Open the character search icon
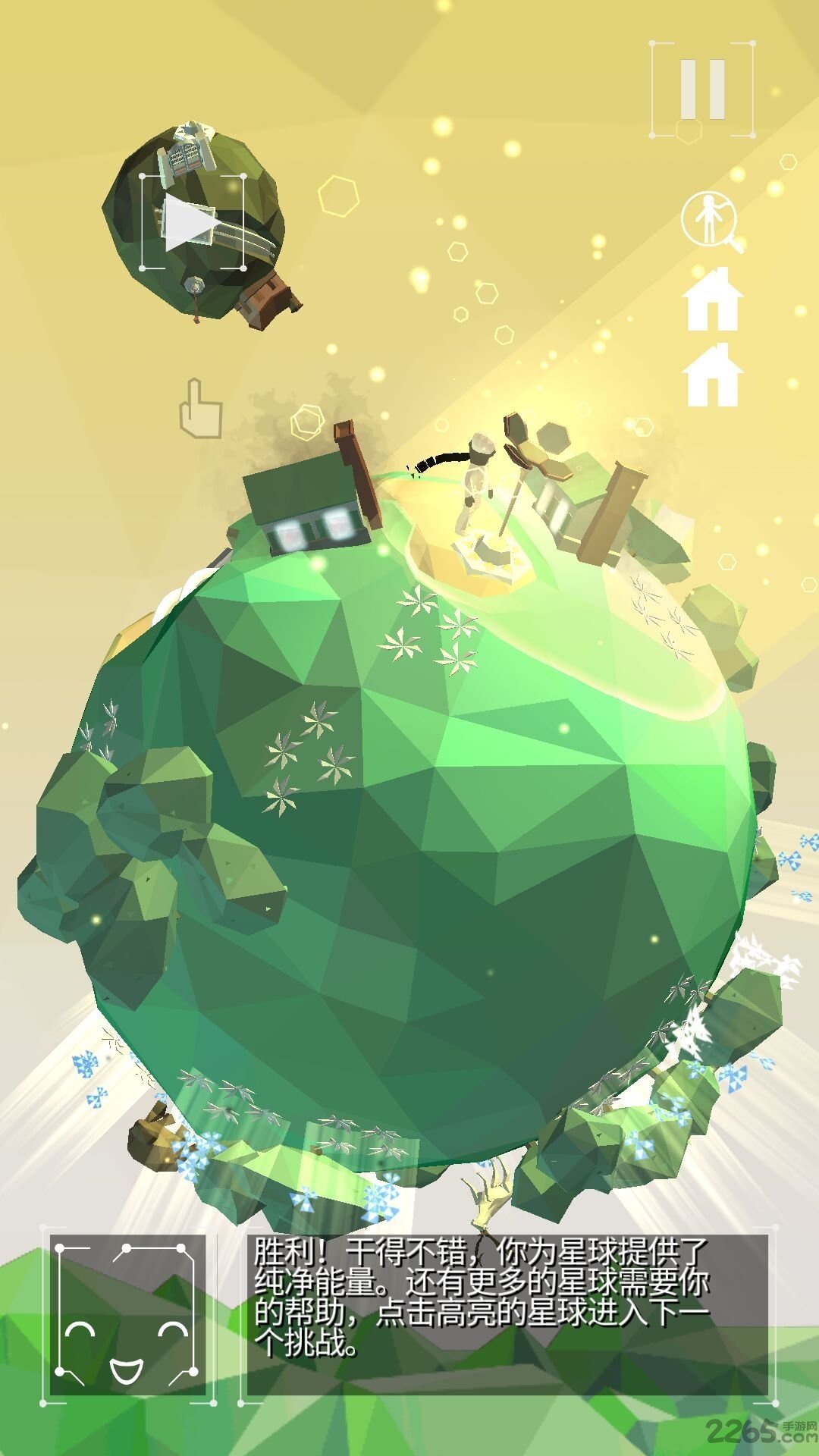Viewport: 819px width, 1456px height. tap(711, 221)
